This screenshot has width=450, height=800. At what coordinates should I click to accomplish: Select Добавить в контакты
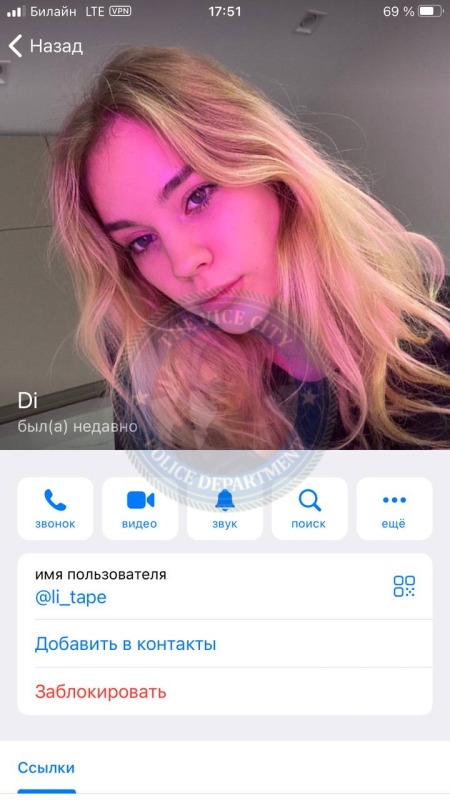[224, 644]
